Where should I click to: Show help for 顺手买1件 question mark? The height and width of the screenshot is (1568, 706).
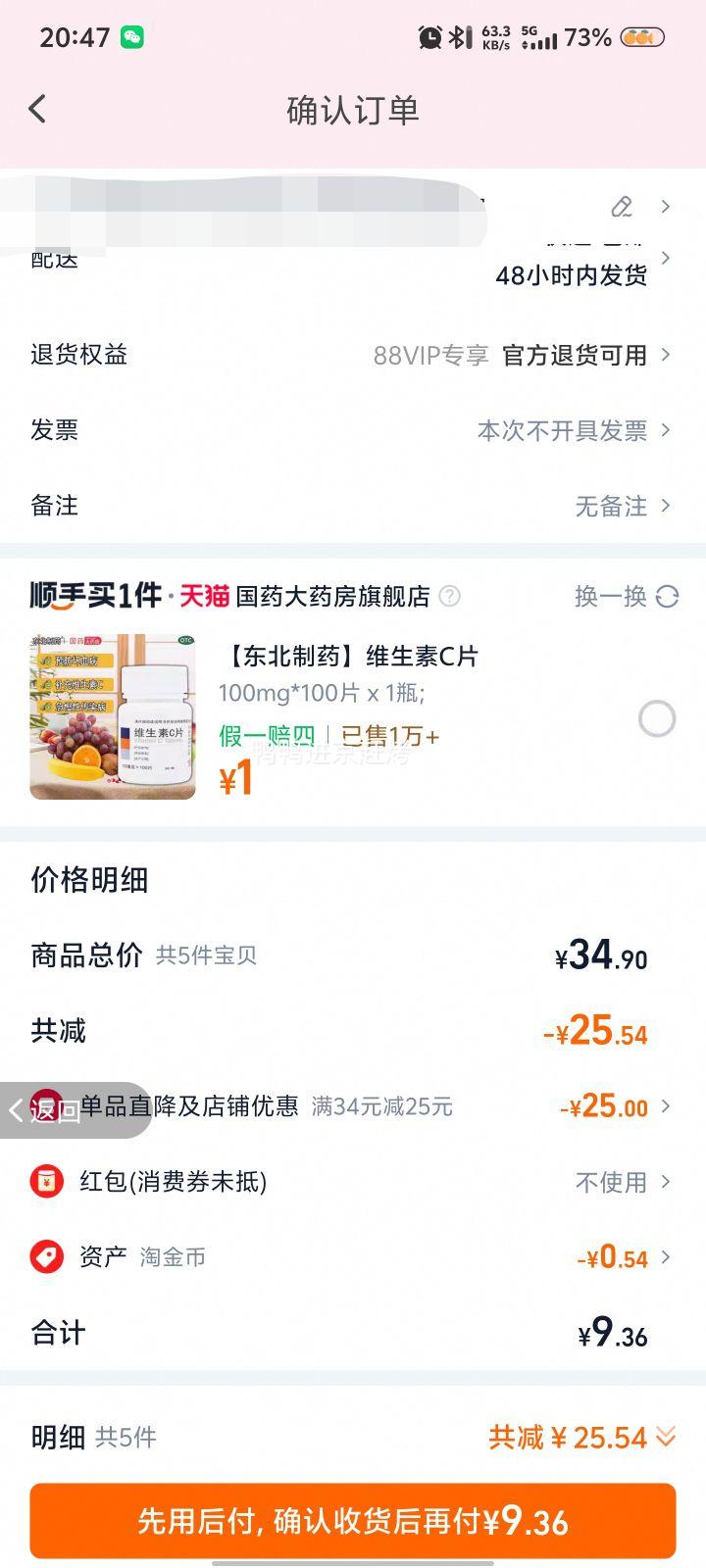pos(450,596)
